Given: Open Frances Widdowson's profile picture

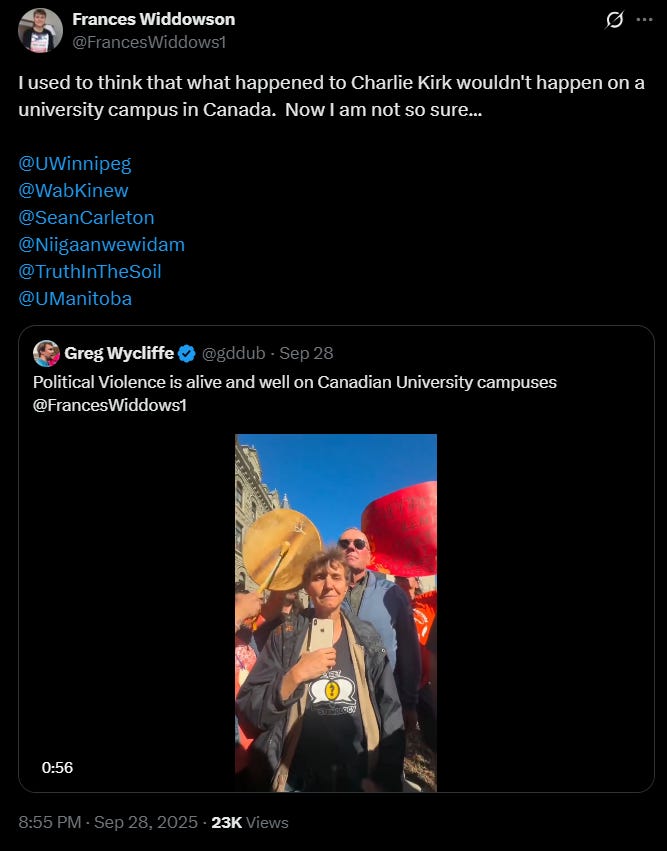Looking at the screenshot, I should 40,30.
